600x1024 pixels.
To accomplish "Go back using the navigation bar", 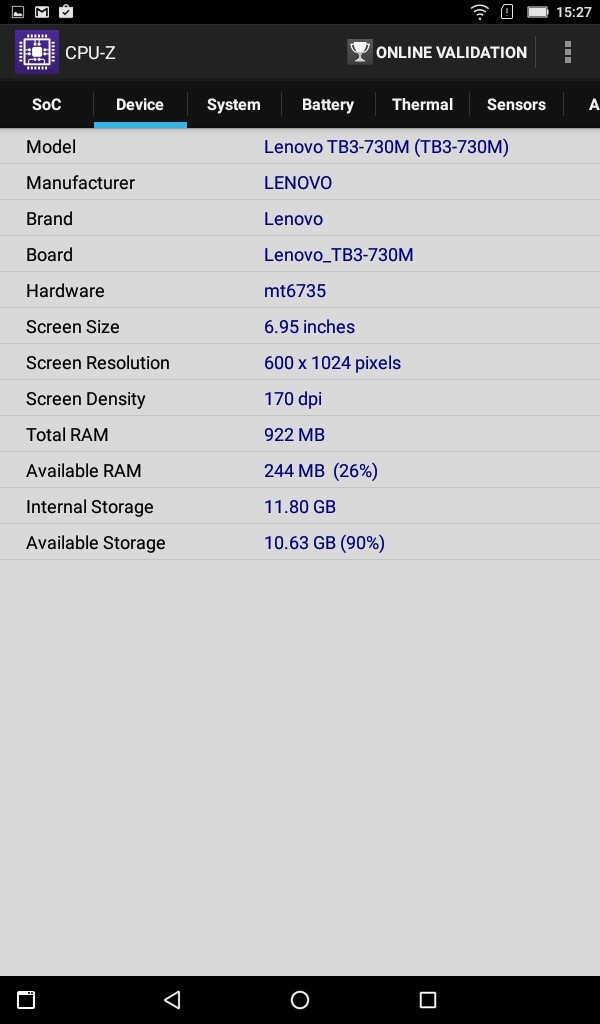I will [172, 1000].
